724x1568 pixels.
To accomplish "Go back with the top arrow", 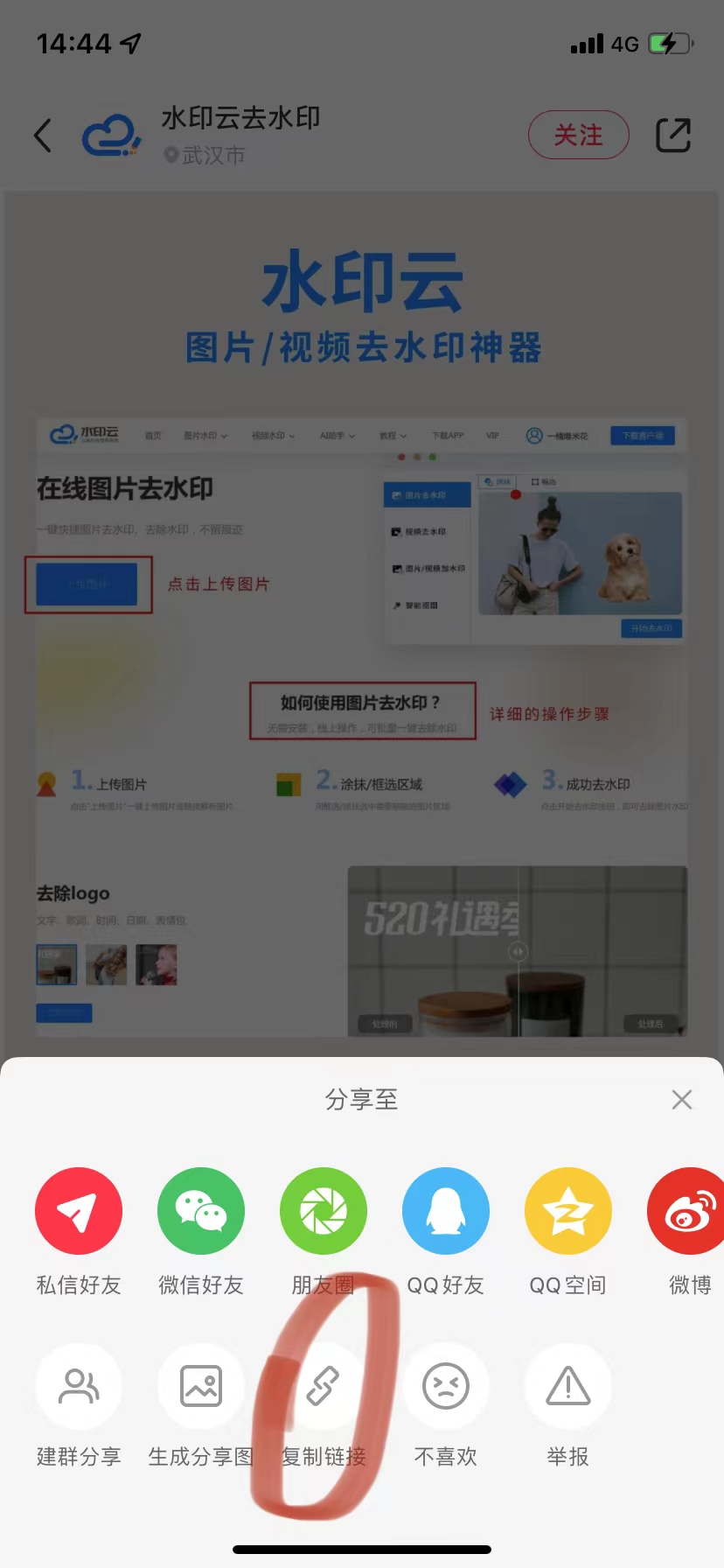I will (x=43, y=136).
